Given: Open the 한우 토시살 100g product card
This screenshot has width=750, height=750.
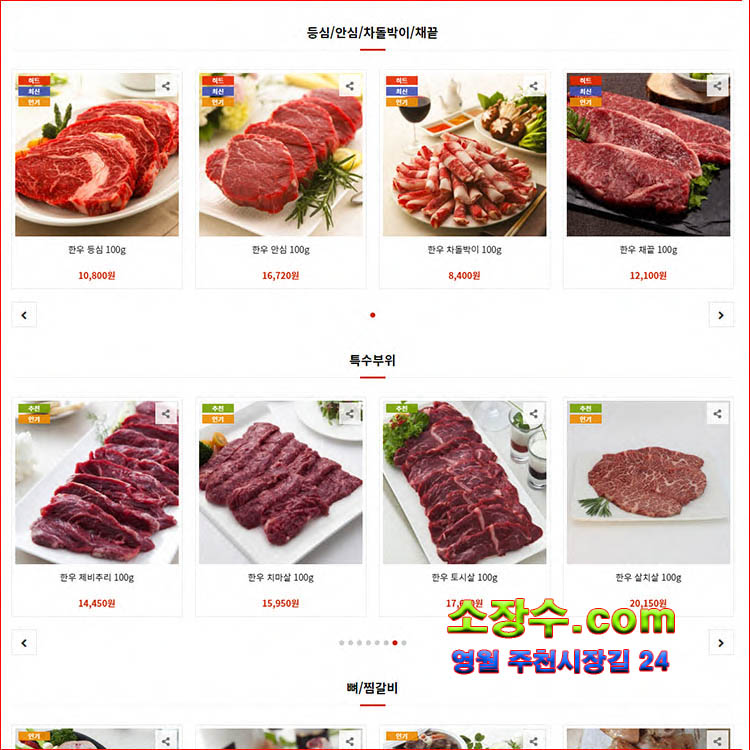Looking at the screenshot, I should 464,483.
